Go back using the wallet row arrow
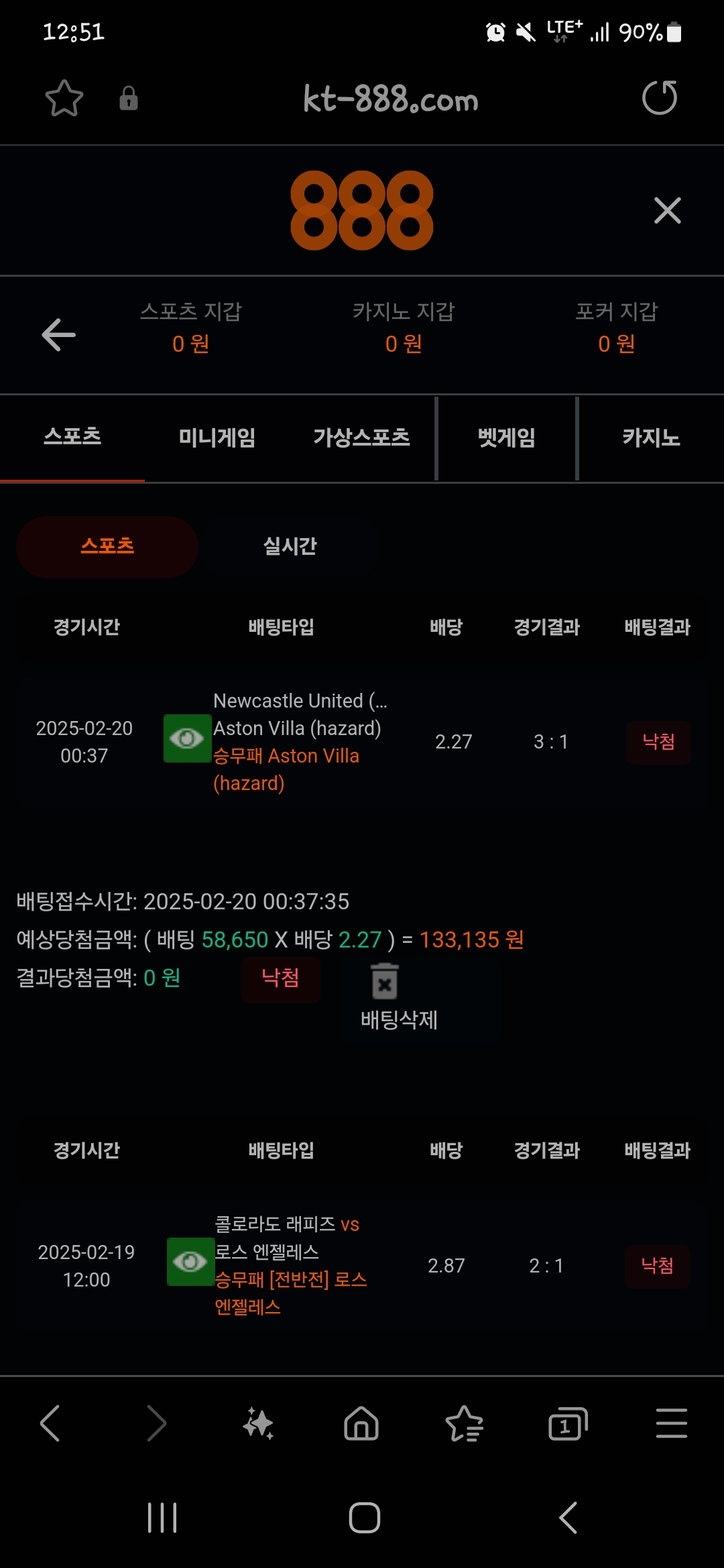Viewport: 724px width, 1568px height. tap(58, 334)
